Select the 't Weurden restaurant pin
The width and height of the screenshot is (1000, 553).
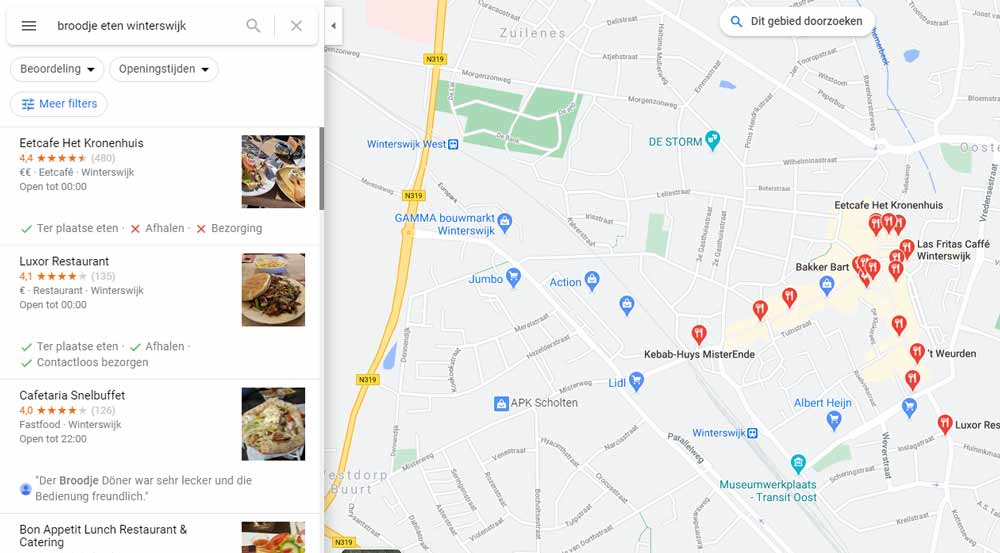(x=917, y=352)
